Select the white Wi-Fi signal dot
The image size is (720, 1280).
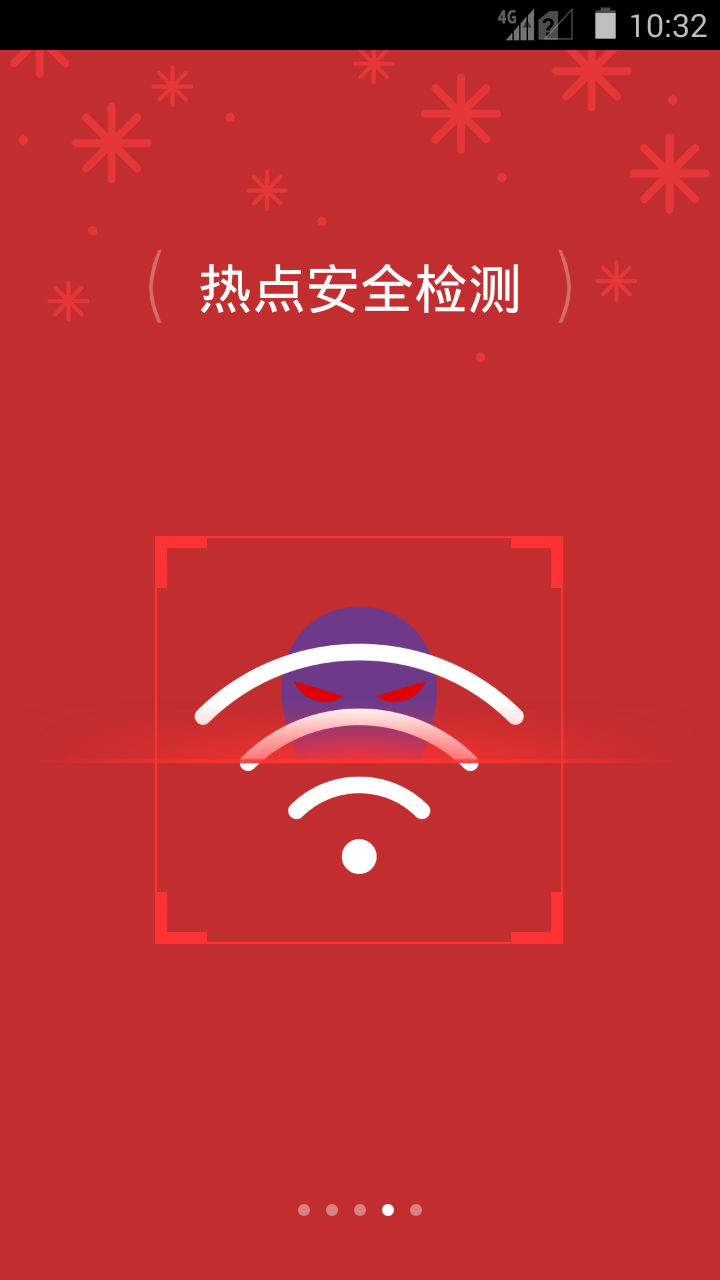click(x=360, y=857)
